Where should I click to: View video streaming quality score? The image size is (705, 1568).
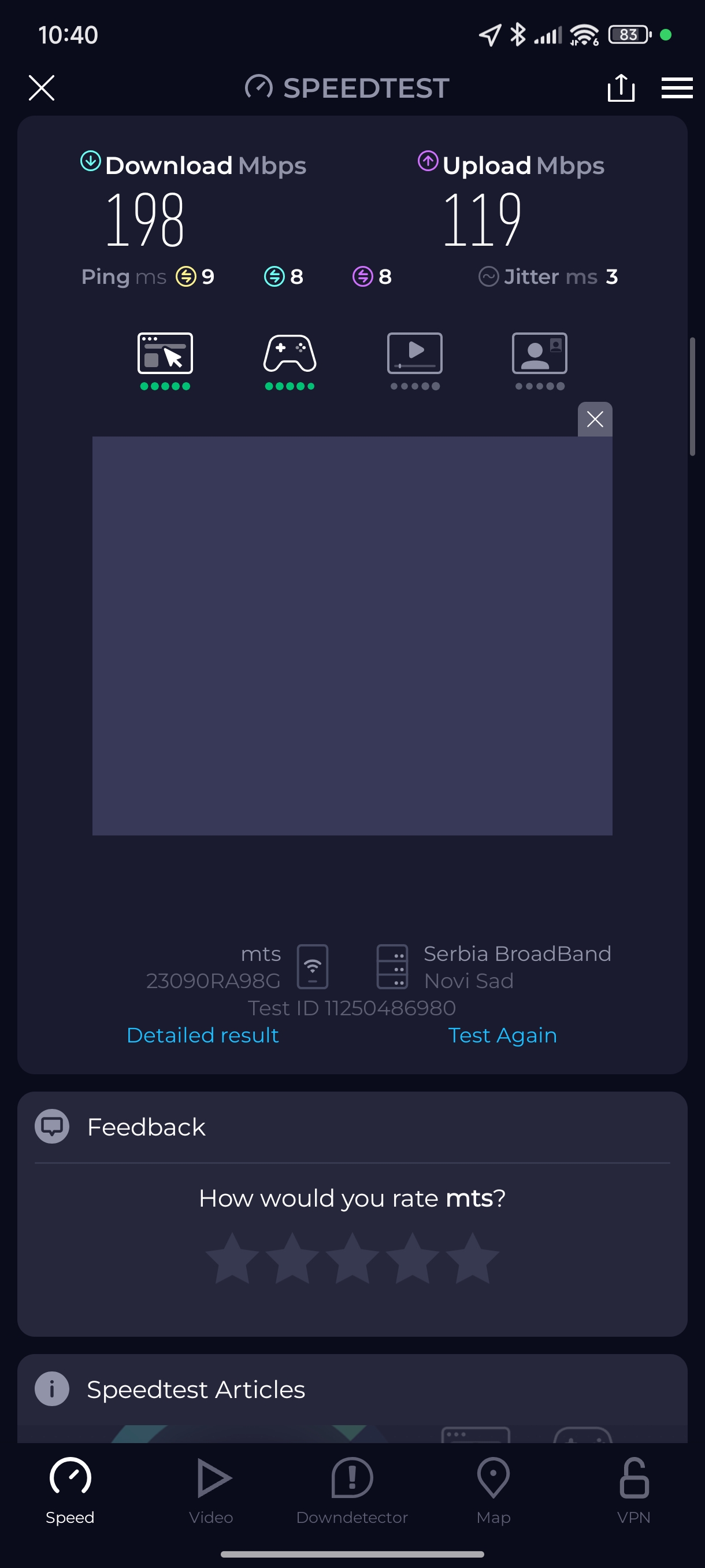[x=415, y=360]
